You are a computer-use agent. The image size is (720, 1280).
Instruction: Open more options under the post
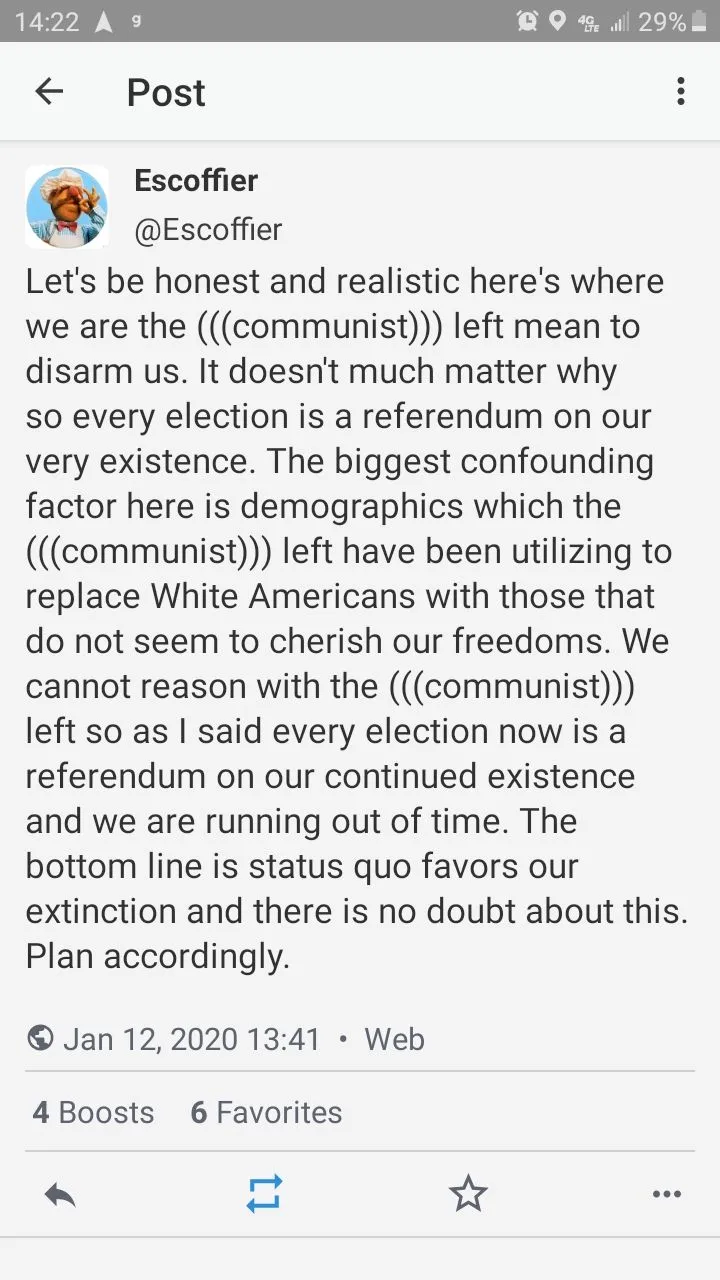[666, 1194]
